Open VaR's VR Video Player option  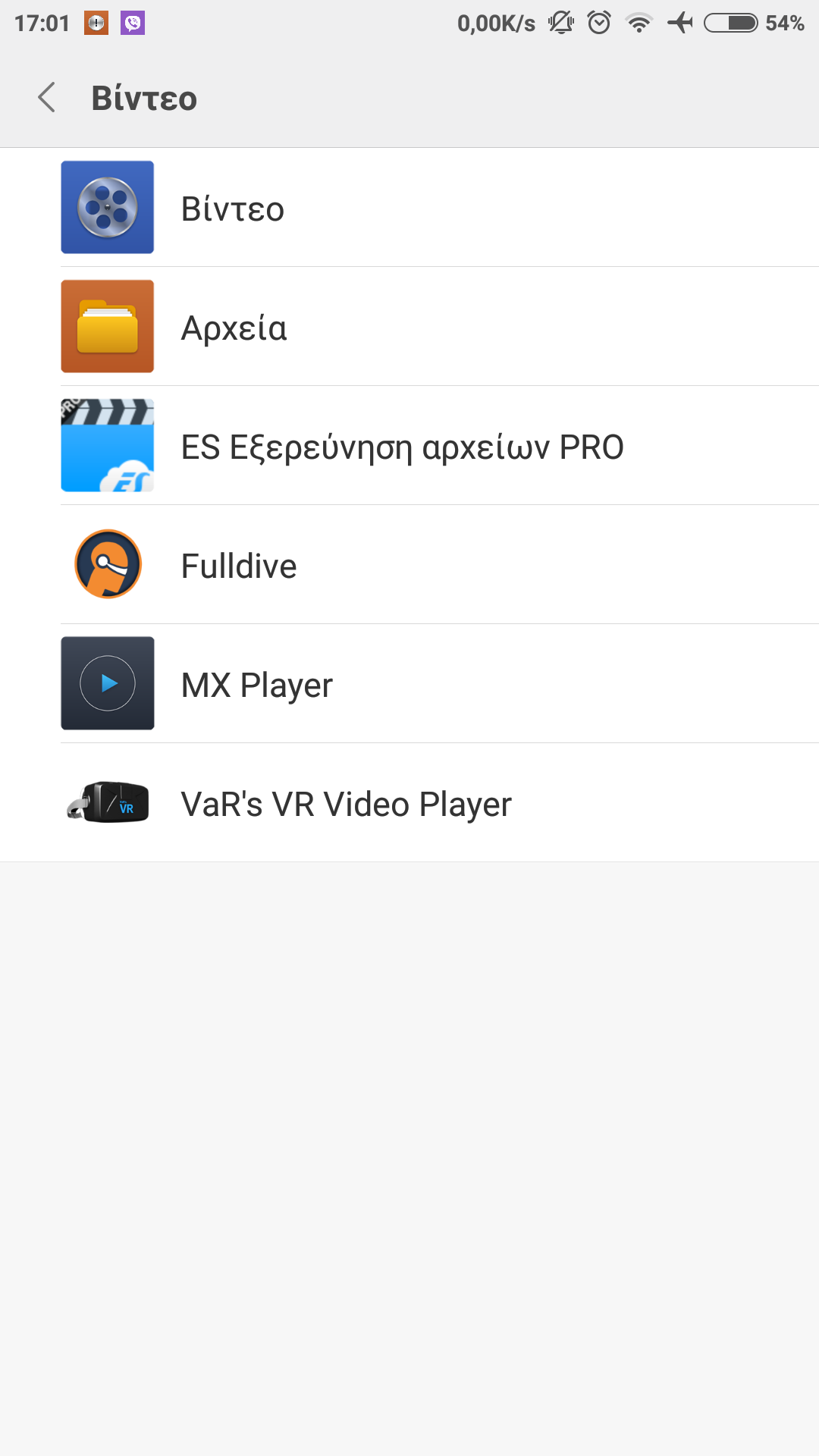pyautogui.click(x=409, y=803)
